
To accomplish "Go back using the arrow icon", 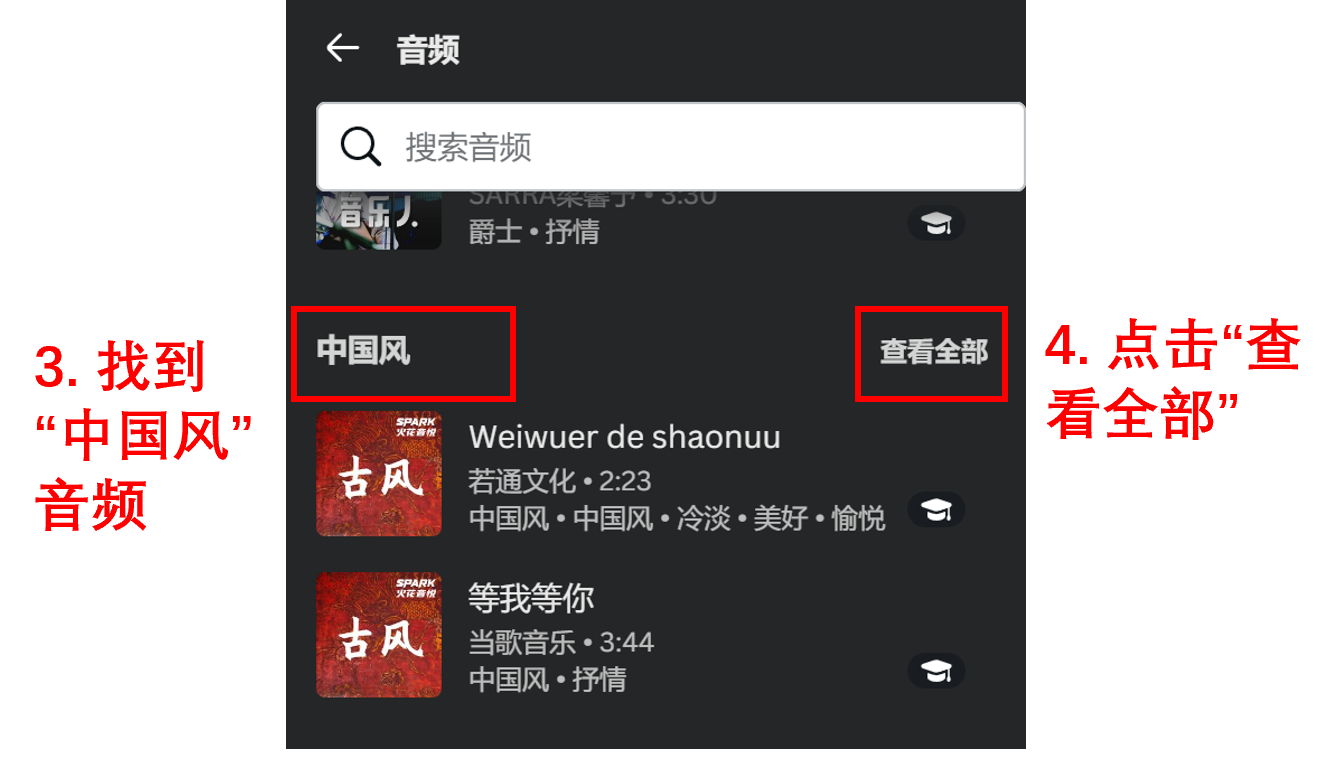I will click(342, 48).
